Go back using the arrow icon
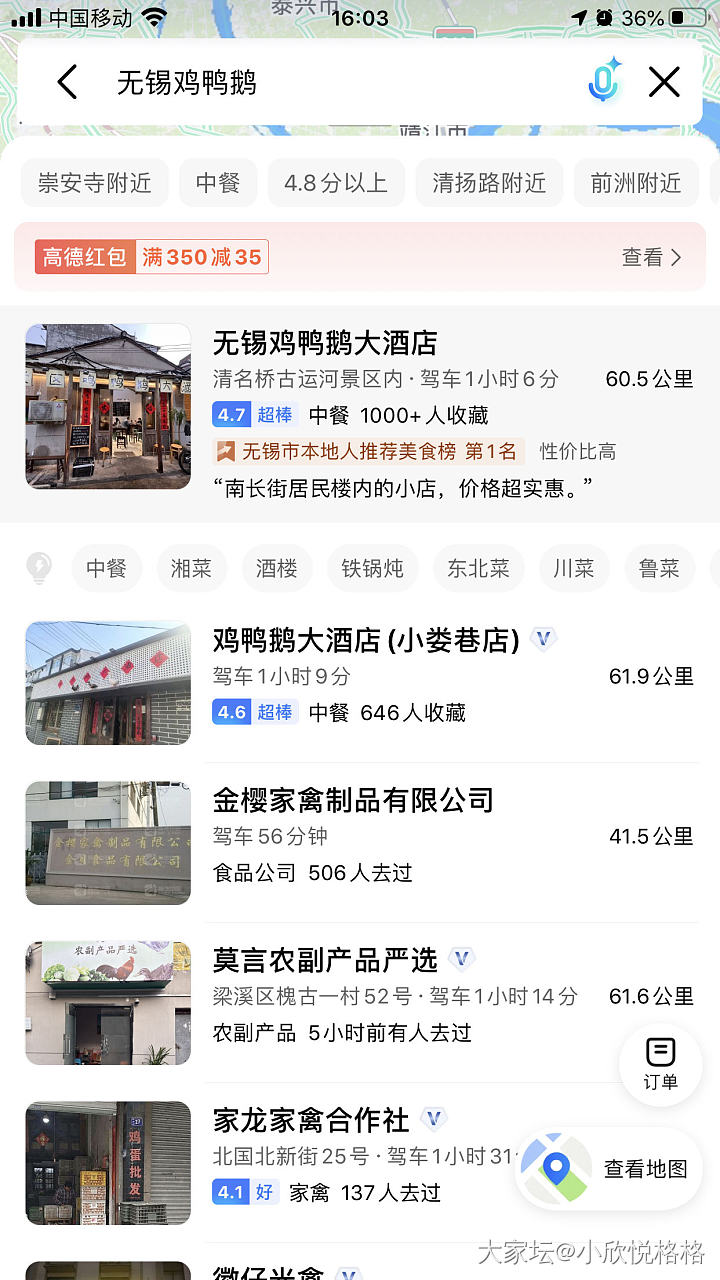The image size is (720, 1280). tap(67, 82)
